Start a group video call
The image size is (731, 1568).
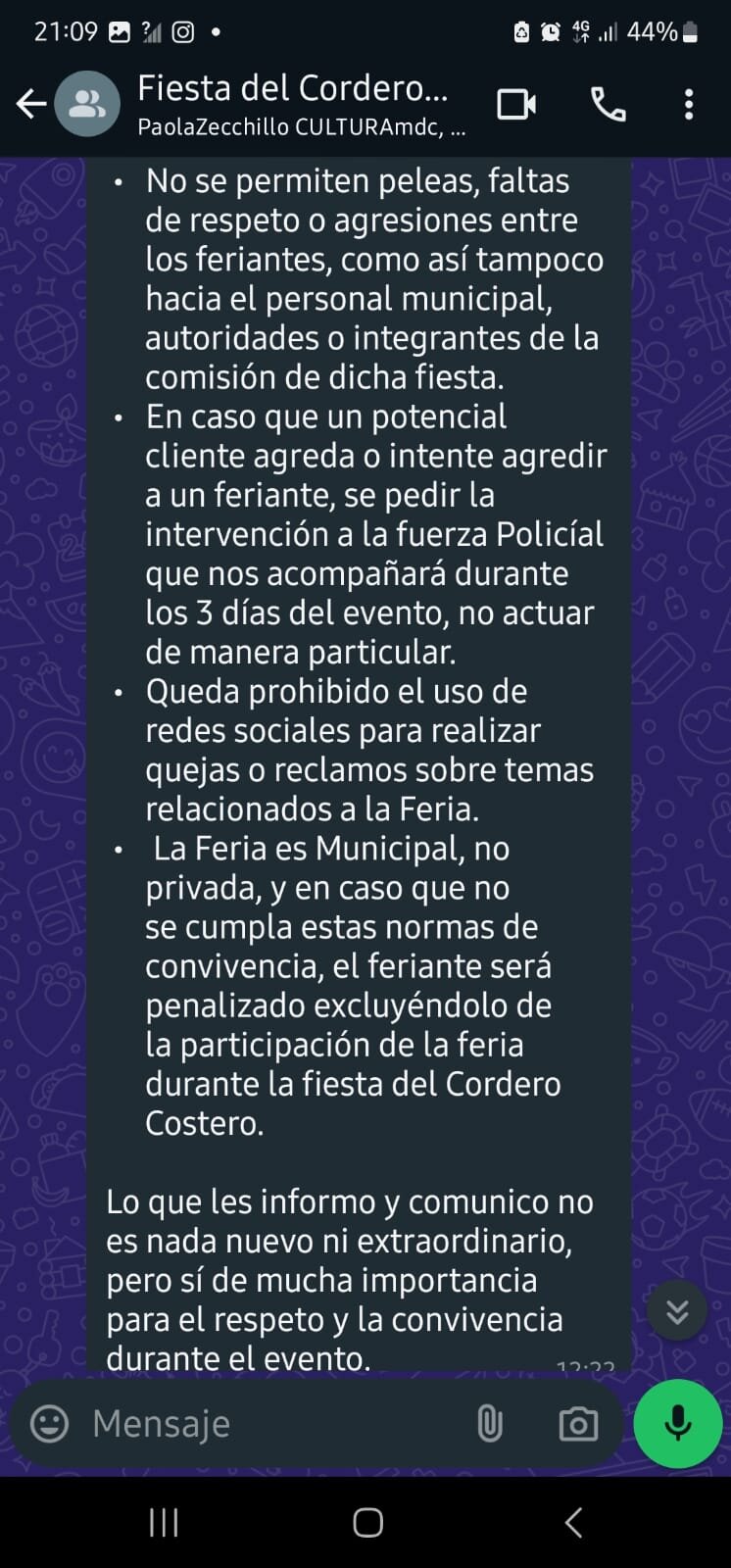pyautogui.click(x=516, y=104)
